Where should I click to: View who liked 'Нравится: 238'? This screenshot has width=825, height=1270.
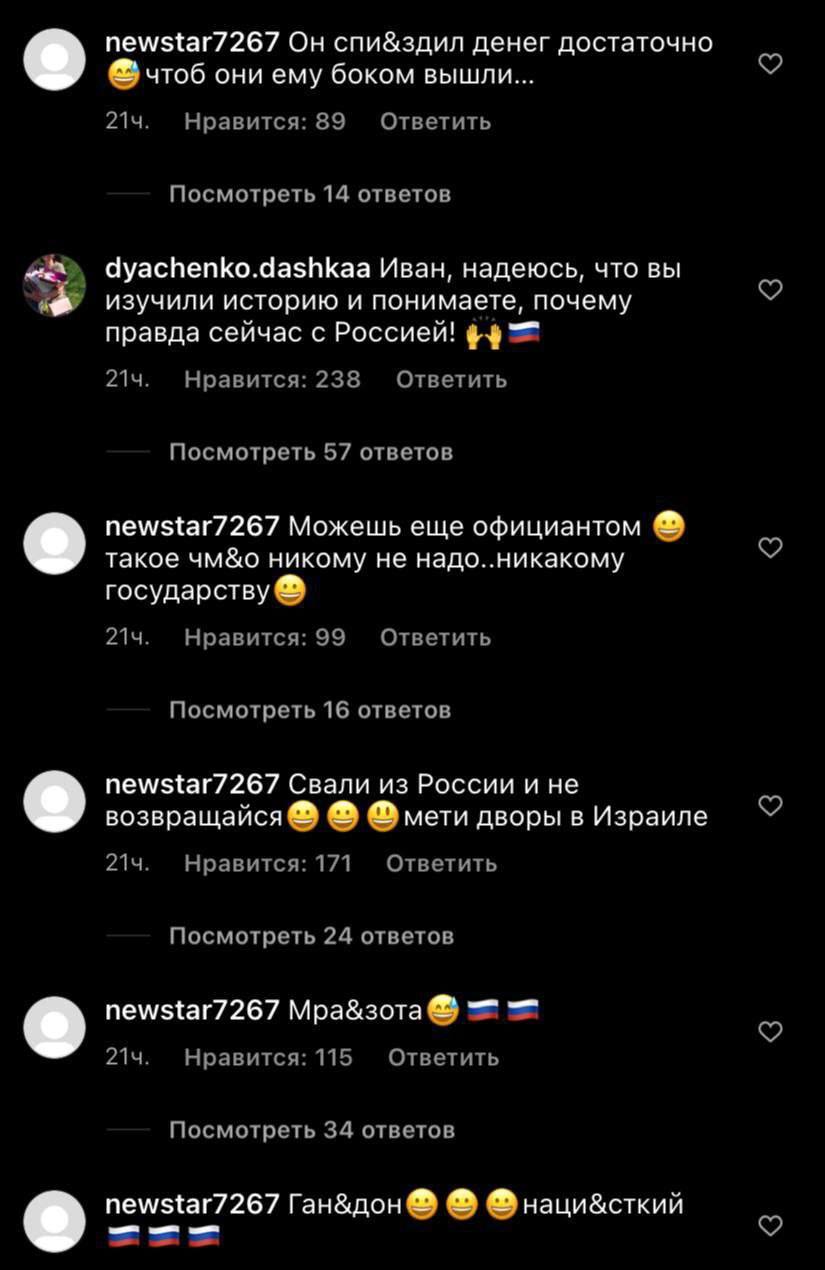click(x=272, y=380)
